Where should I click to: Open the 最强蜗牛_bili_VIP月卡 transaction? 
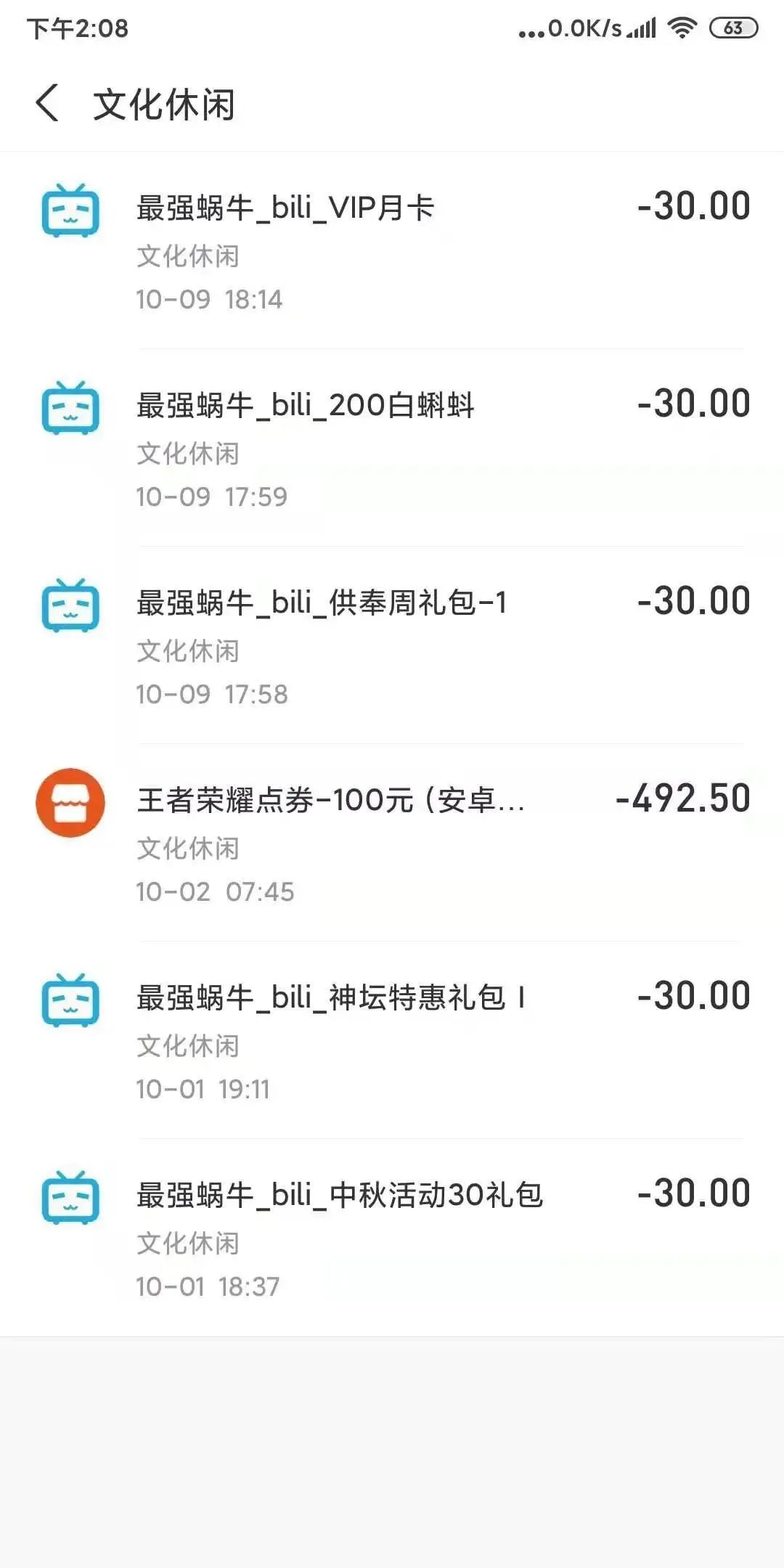[392, 250]
